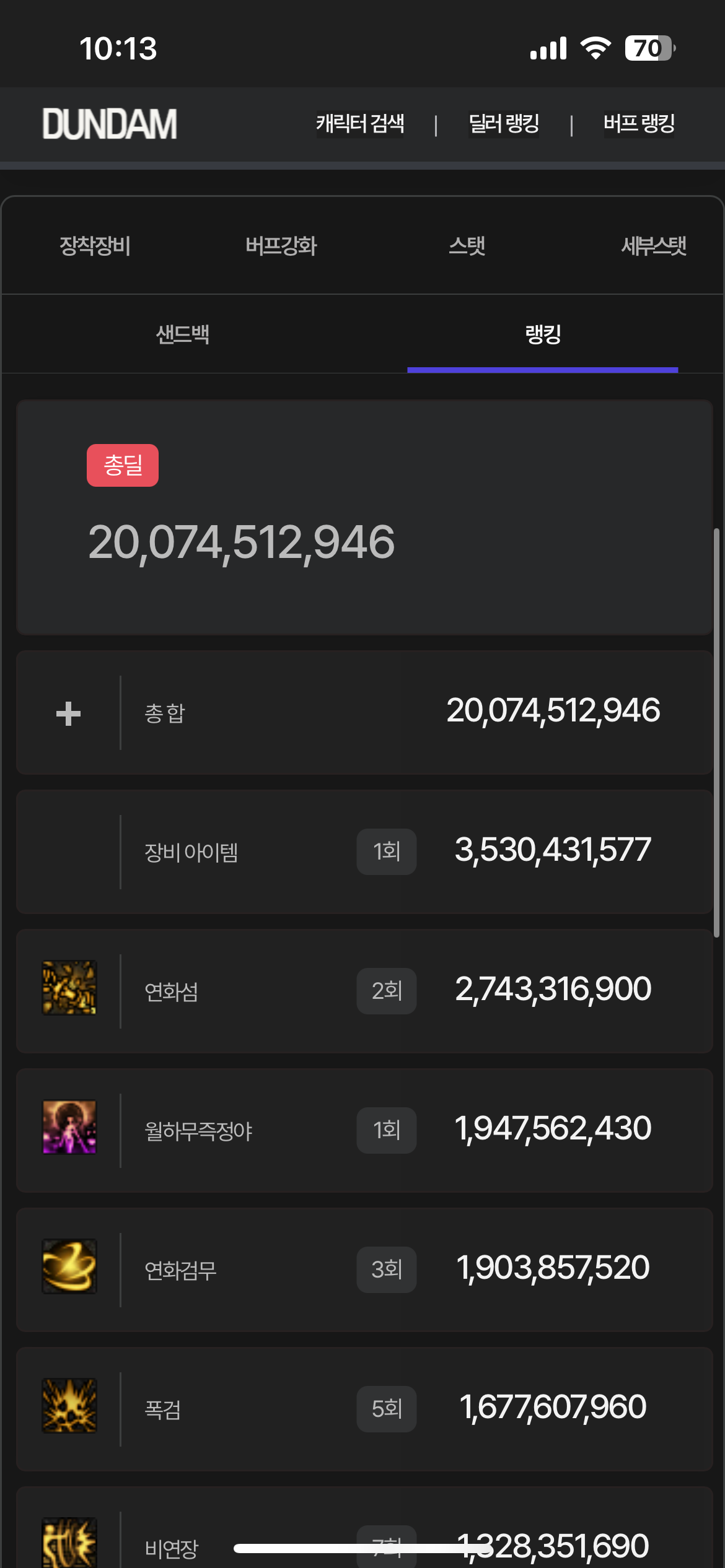725x1568 pixels.
Task: Select the 랭킹 sub-tab
Action: click(x=543, y=334)
